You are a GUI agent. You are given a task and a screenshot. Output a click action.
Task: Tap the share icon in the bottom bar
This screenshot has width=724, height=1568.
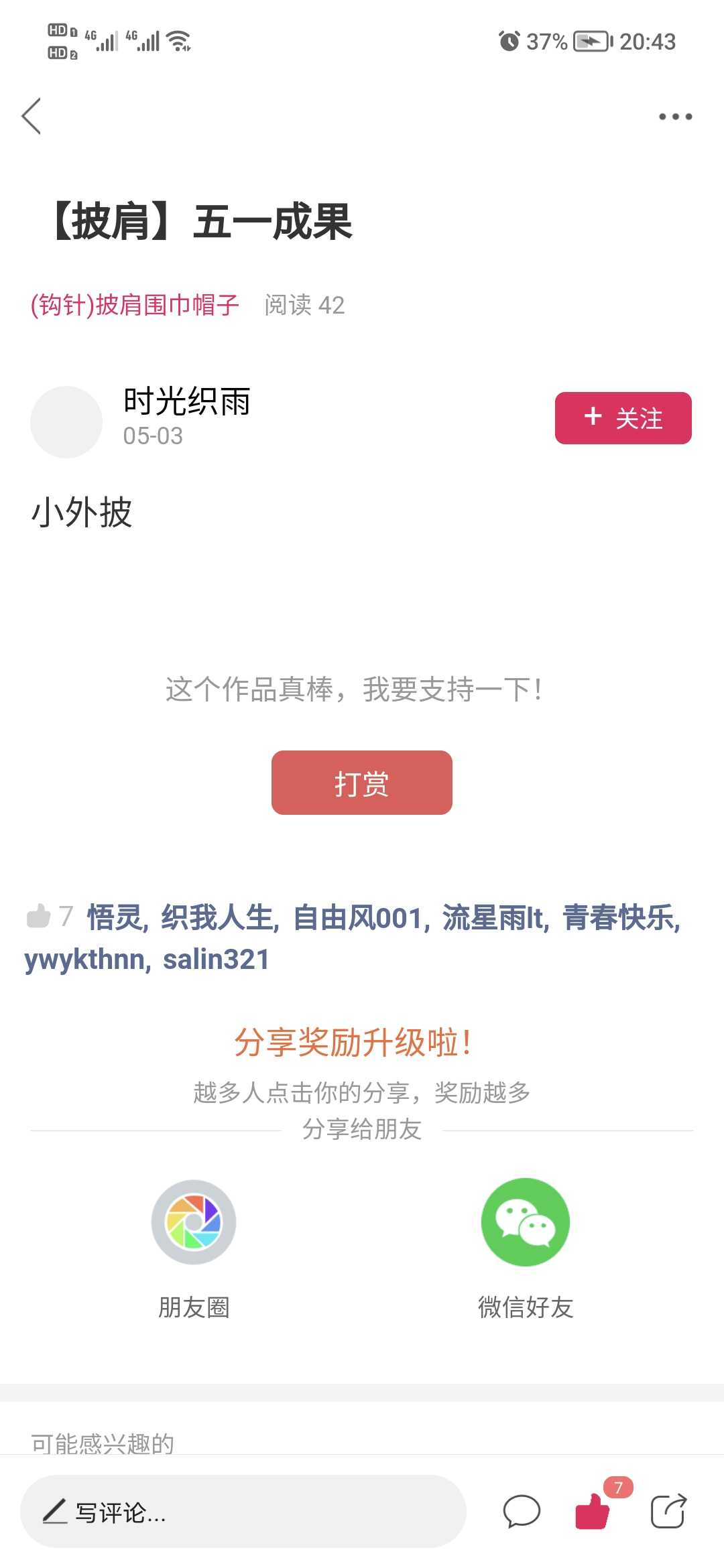point(668,1511)
